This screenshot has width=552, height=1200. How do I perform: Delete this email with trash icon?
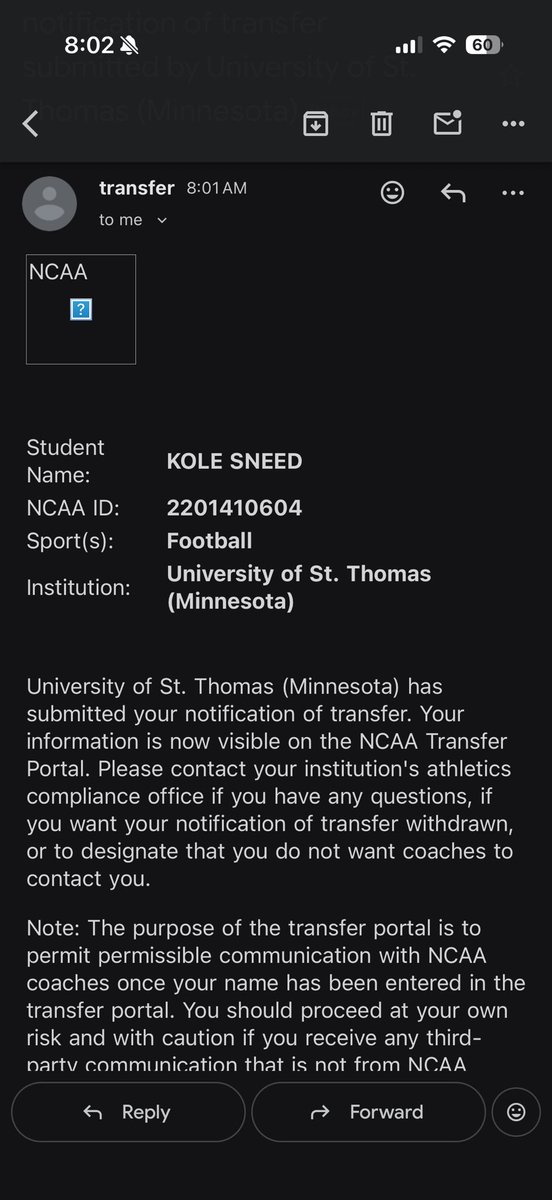coord(381,124)
